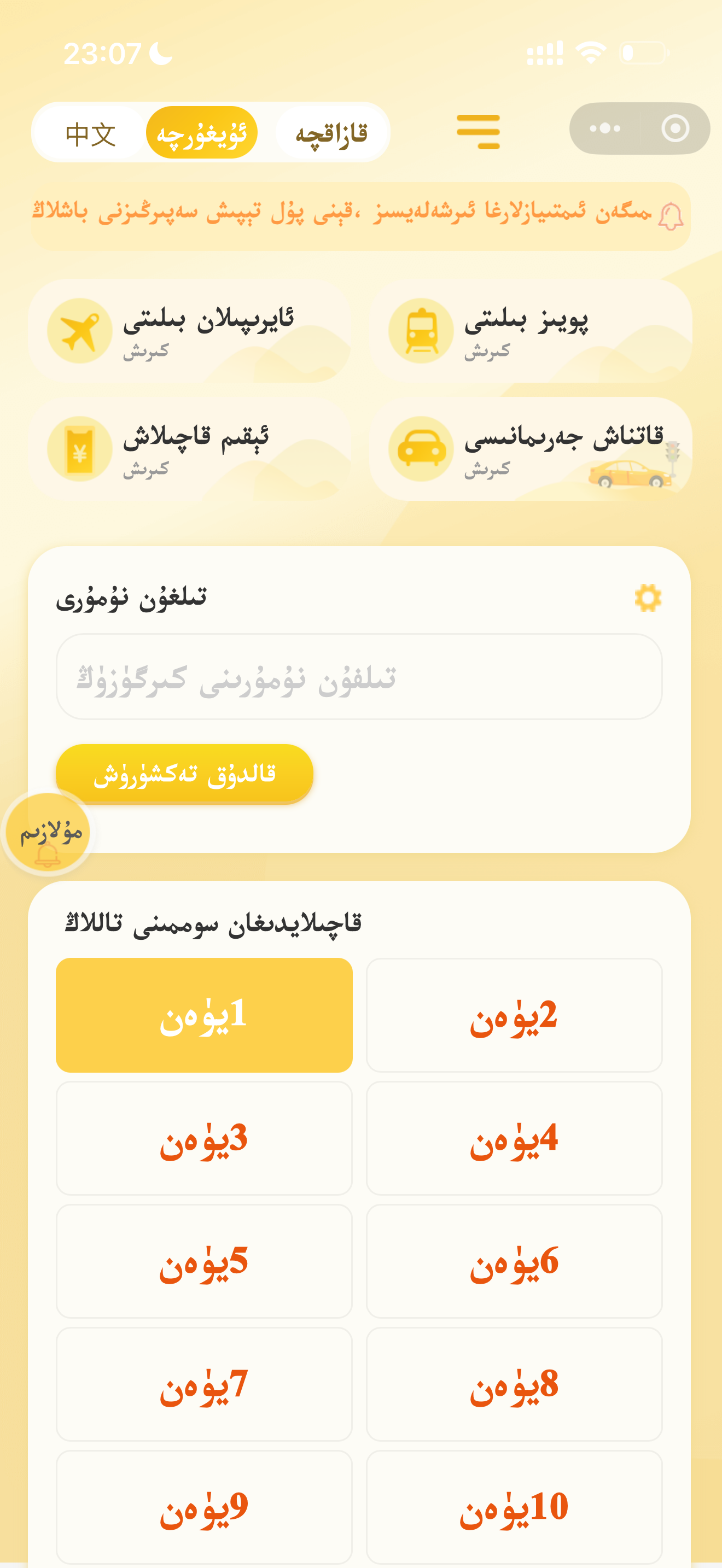Viewport: 722px width, 1568px height.
Task: Pick the 5 yuan recharge amount
Action: 204,1261
